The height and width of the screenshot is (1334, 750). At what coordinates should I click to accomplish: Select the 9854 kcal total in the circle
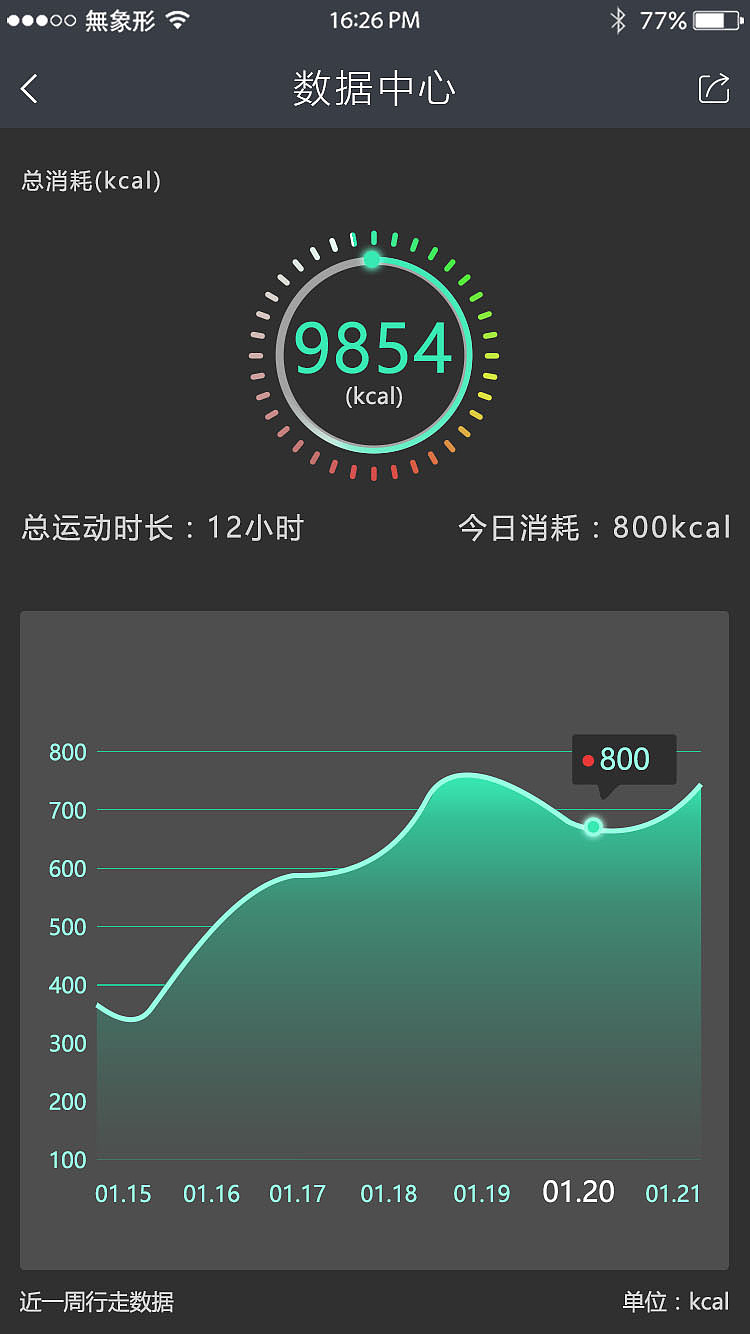pos(371,347)
